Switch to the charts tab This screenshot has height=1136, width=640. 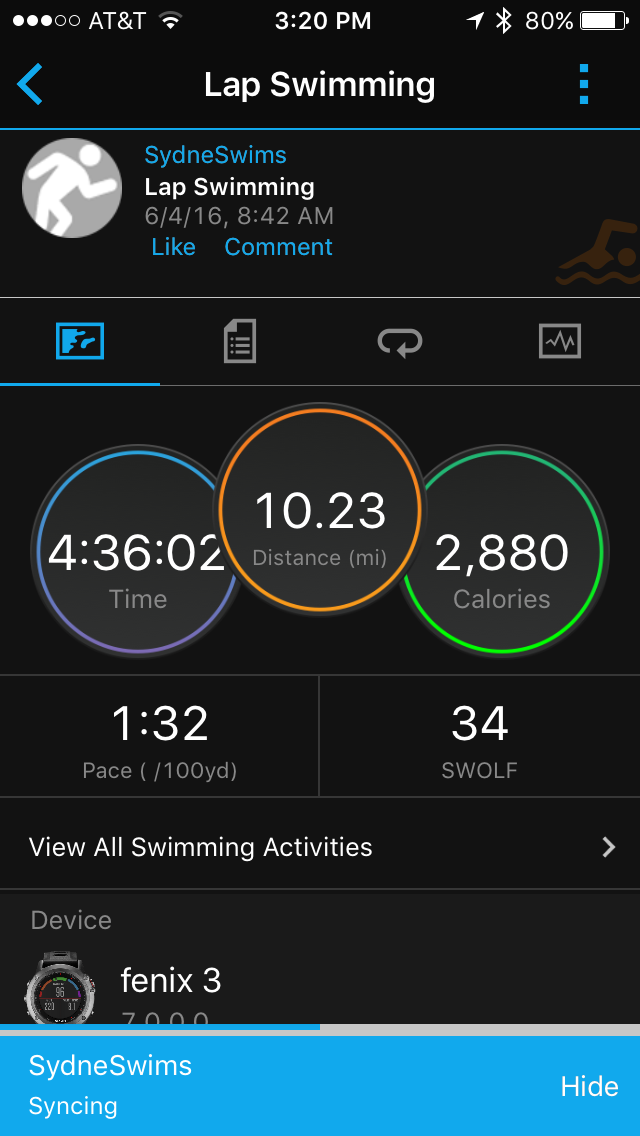(x=559, y=342)
